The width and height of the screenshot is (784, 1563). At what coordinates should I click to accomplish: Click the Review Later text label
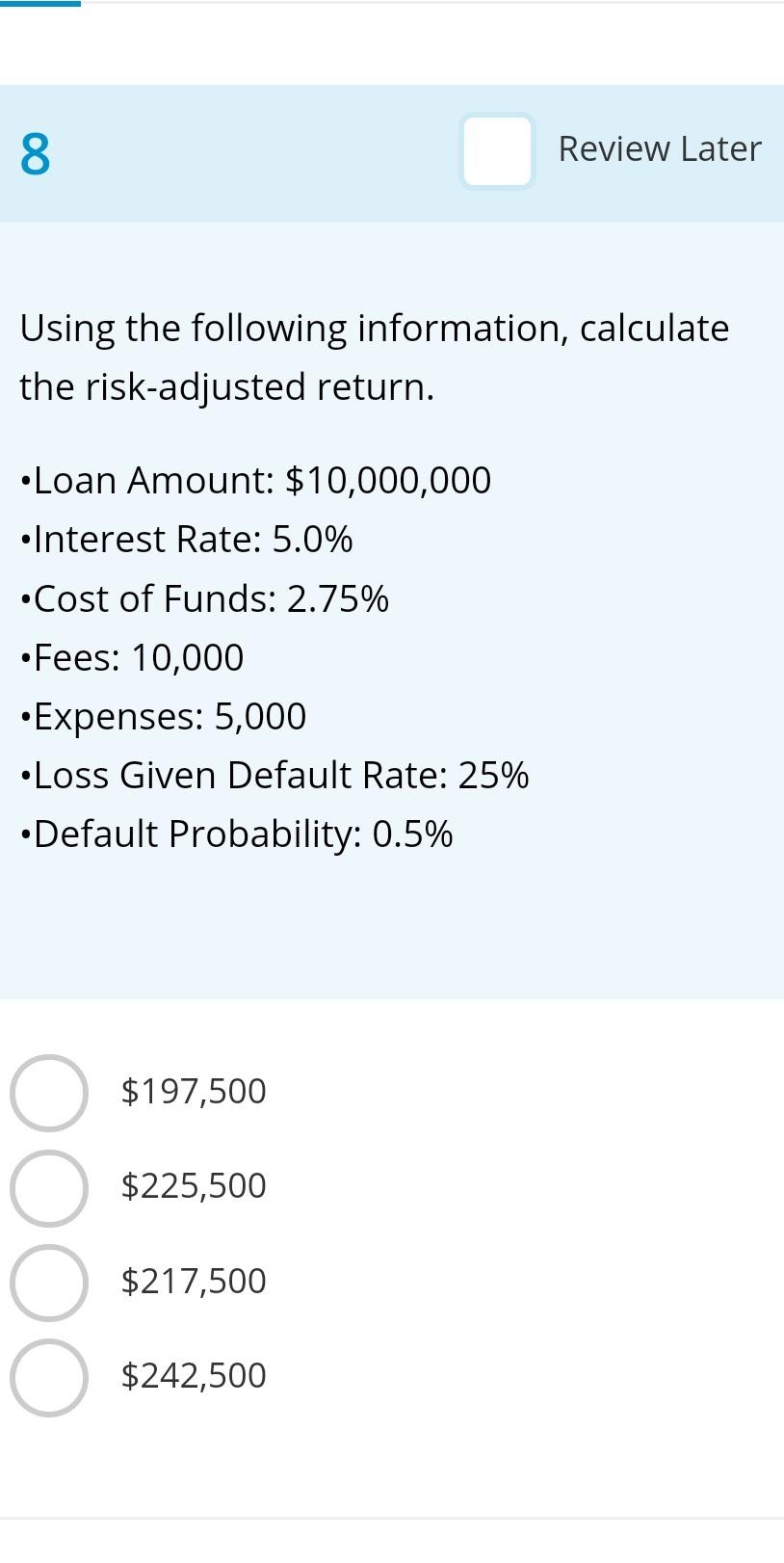pyautogui.click(x=659, y=149)
